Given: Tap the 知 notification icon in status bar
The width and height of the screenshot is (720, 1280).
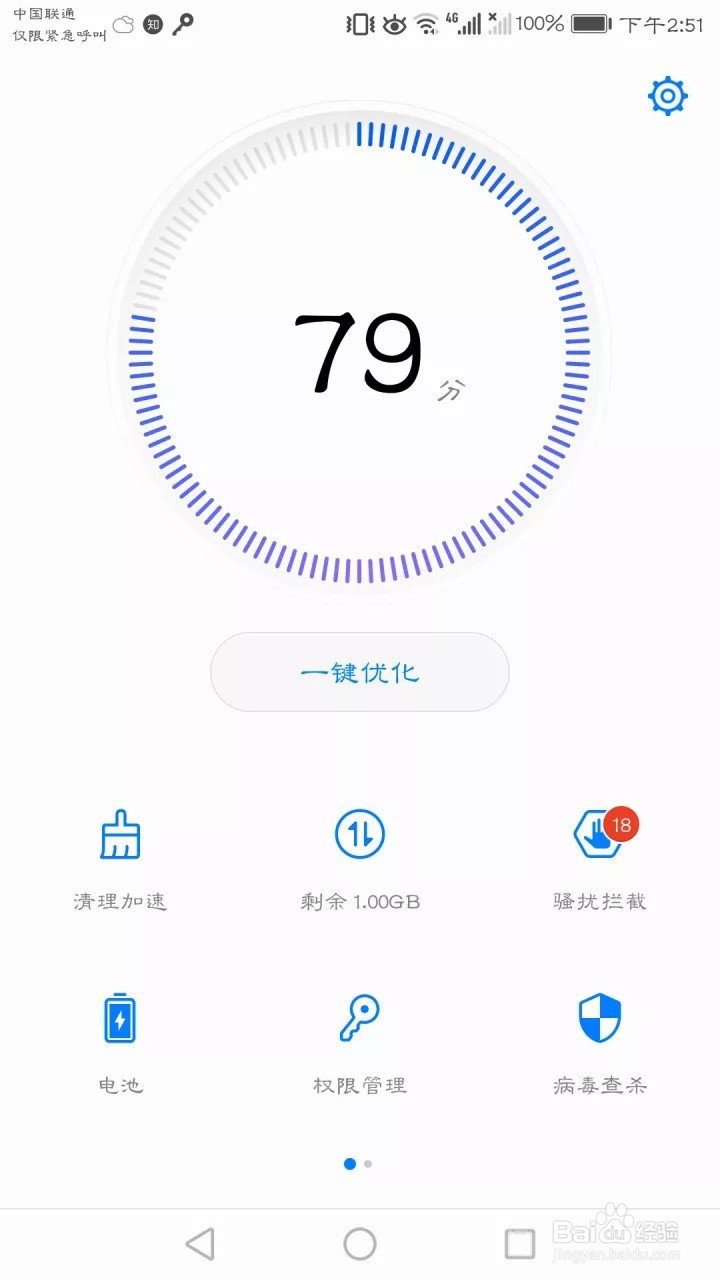Looking at the screenshot, I should click(x=153, y=25).
